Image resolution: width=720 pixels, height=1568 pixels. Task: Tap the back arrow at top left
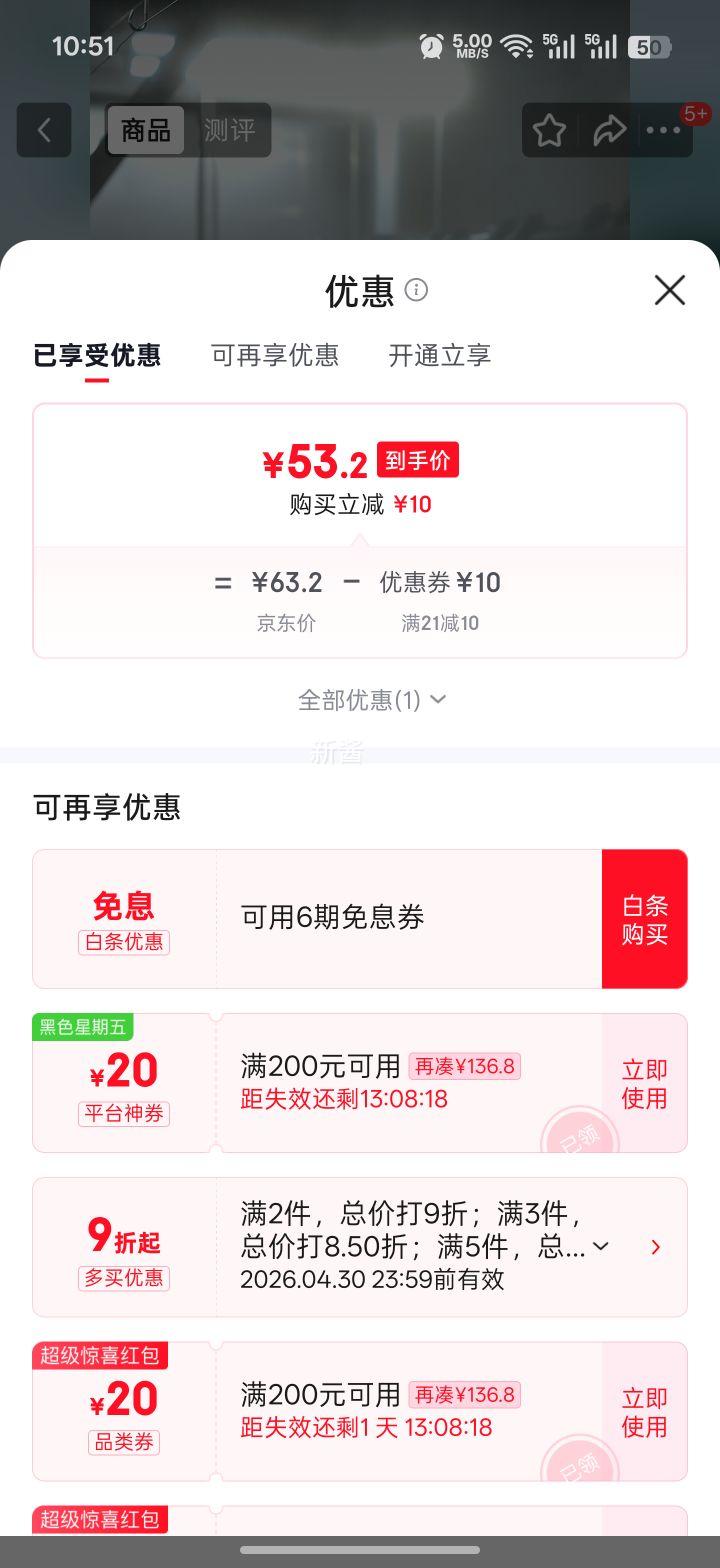pos(43,130)
